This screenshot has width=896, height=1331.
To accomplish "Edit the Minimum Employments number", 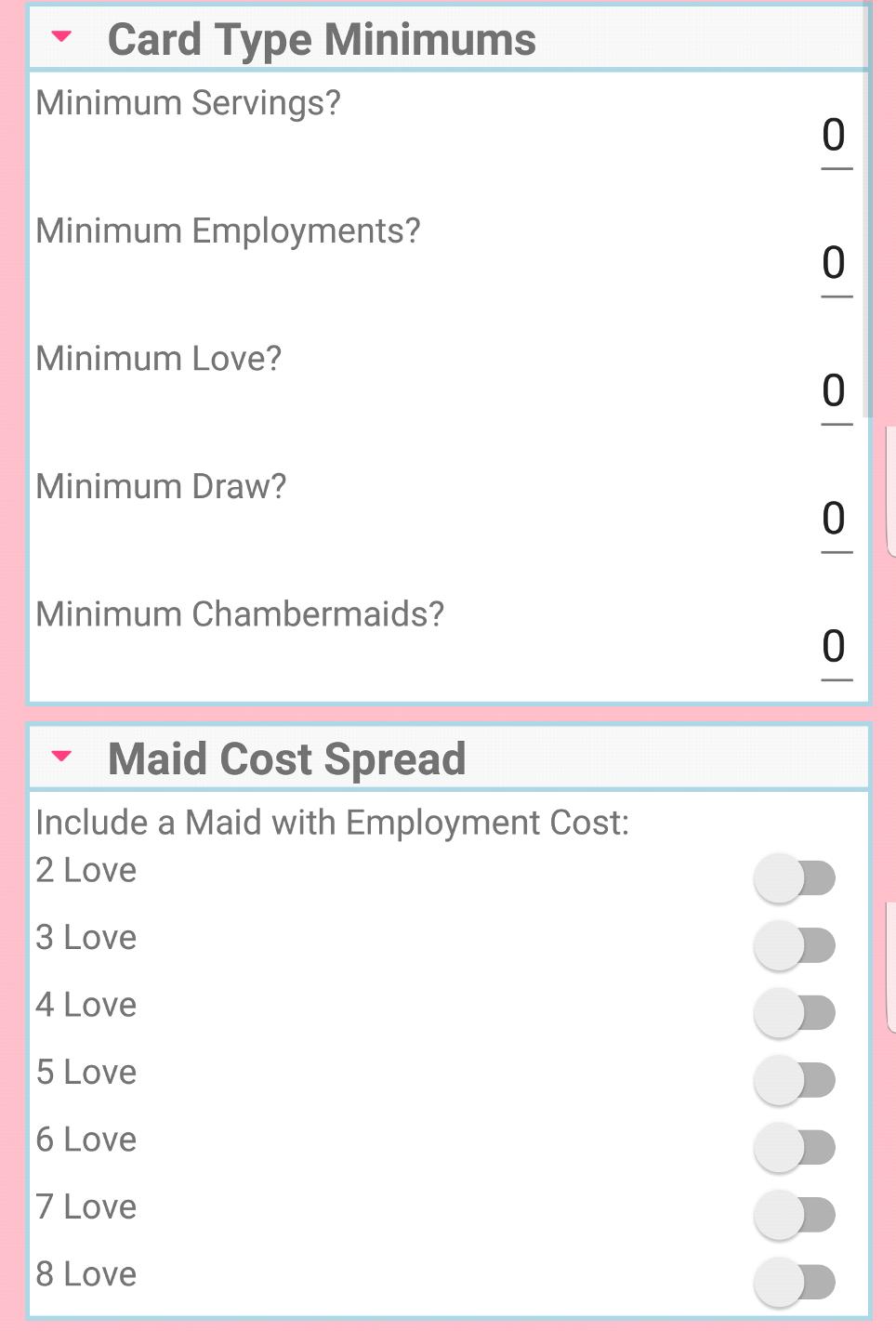I will [x=834, y=265].
